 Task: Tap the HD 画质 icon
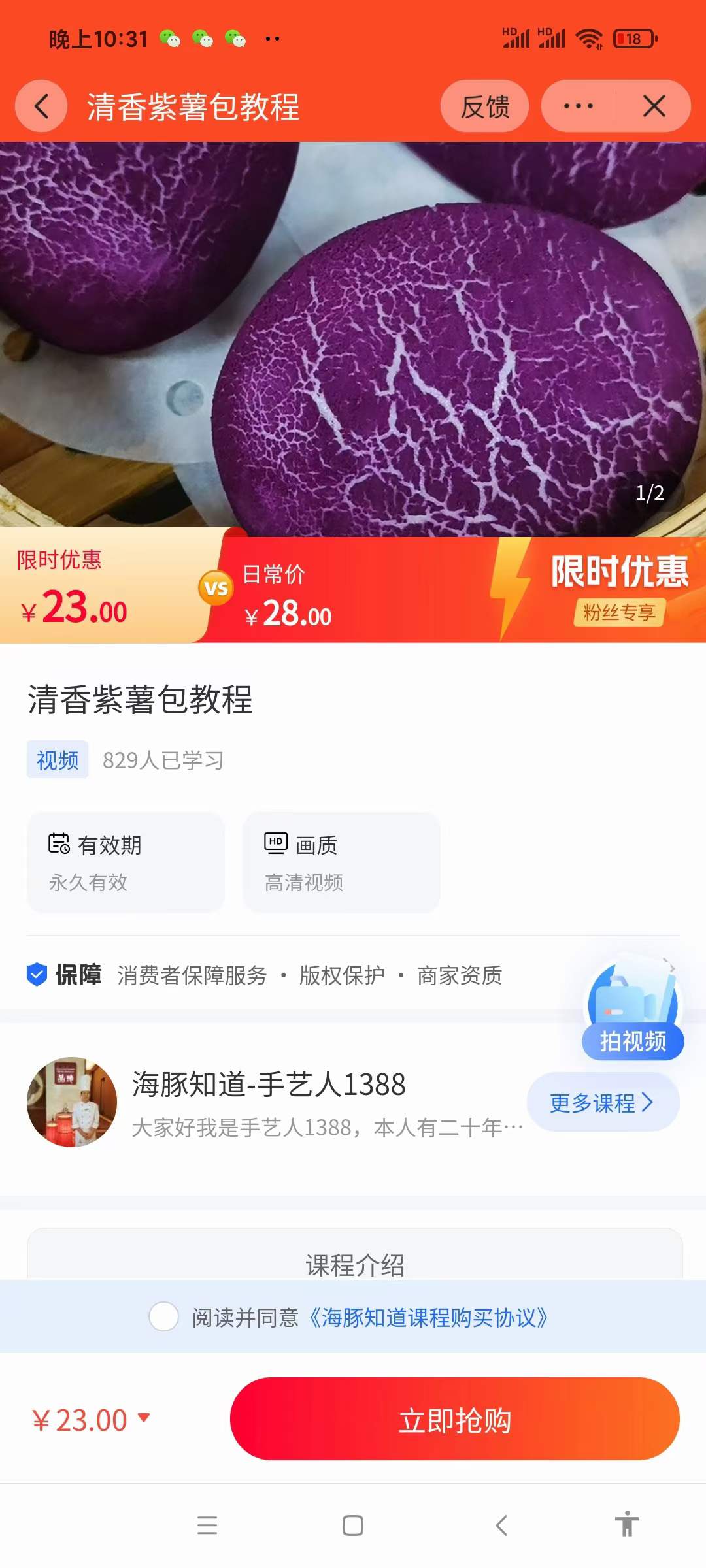coord(275,843)
